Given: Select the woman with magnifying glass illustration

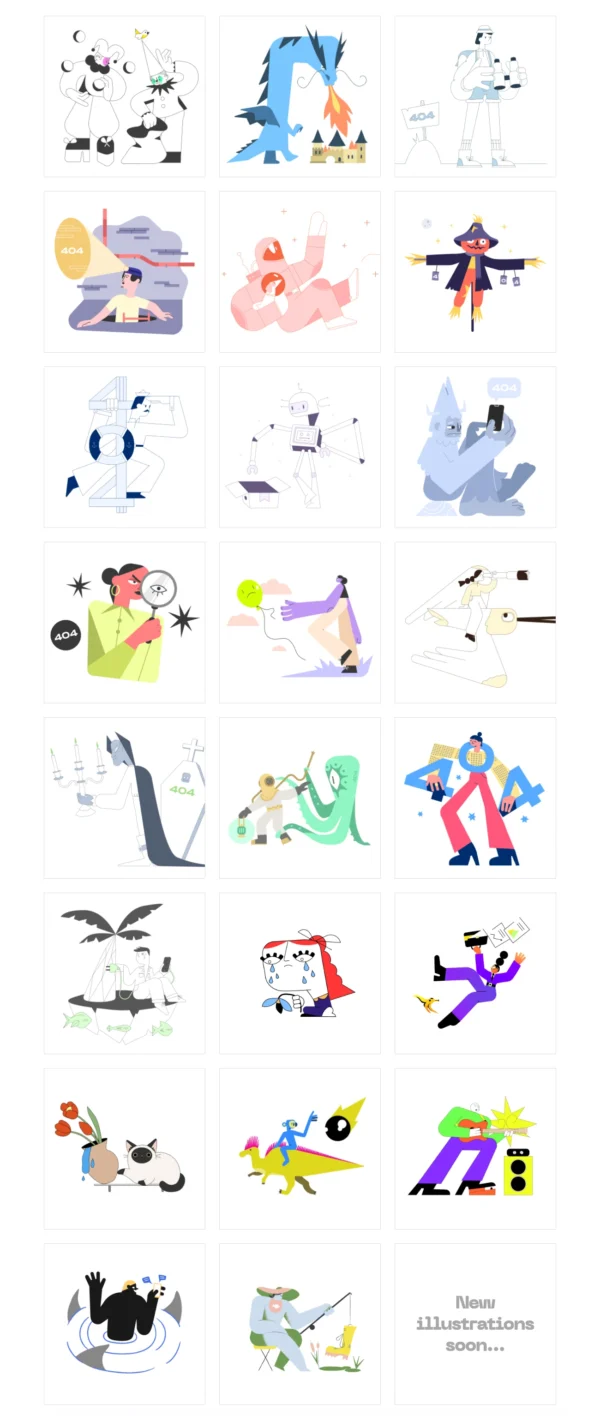Looking at the screenshot, I should 124,622.
